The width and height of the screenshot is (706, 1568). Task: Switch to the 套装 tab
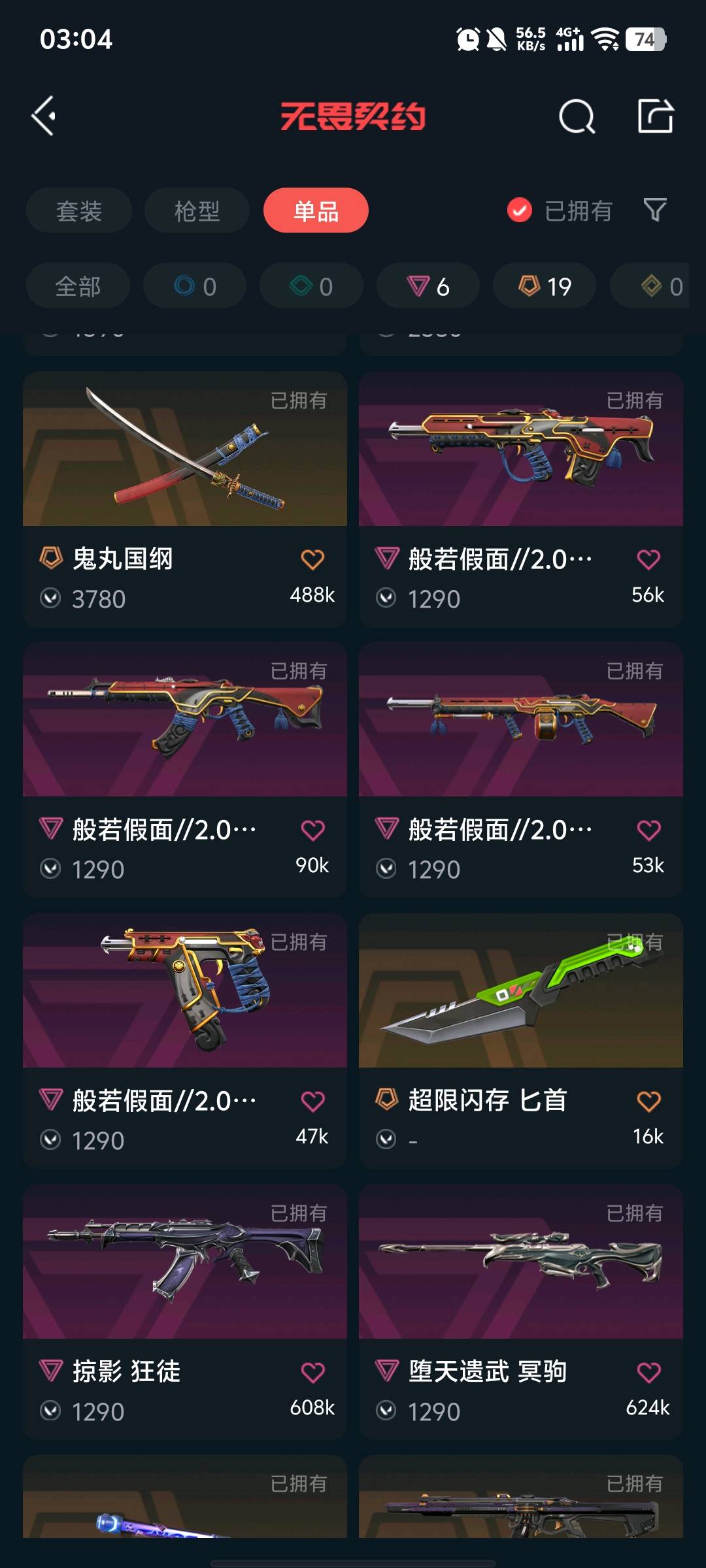pyautogui.click(x=79, y=211)
